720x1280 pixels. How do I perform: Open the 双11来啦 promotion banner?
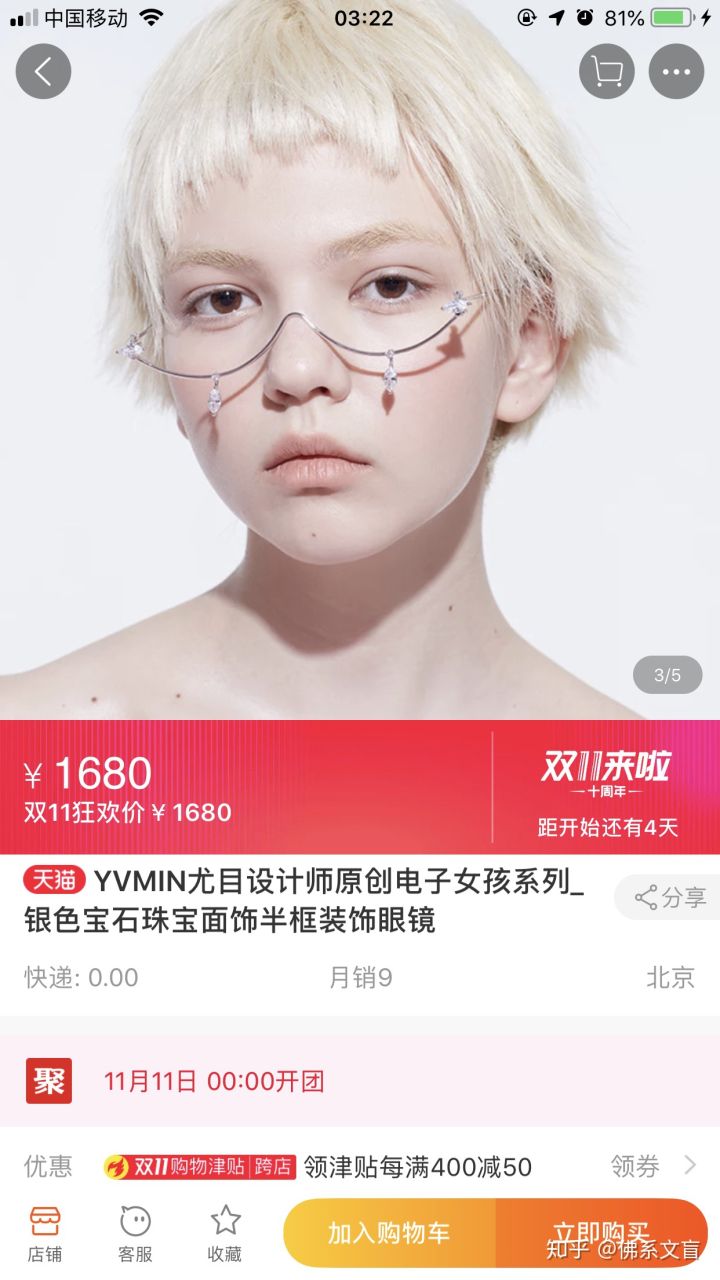[606, 786]
